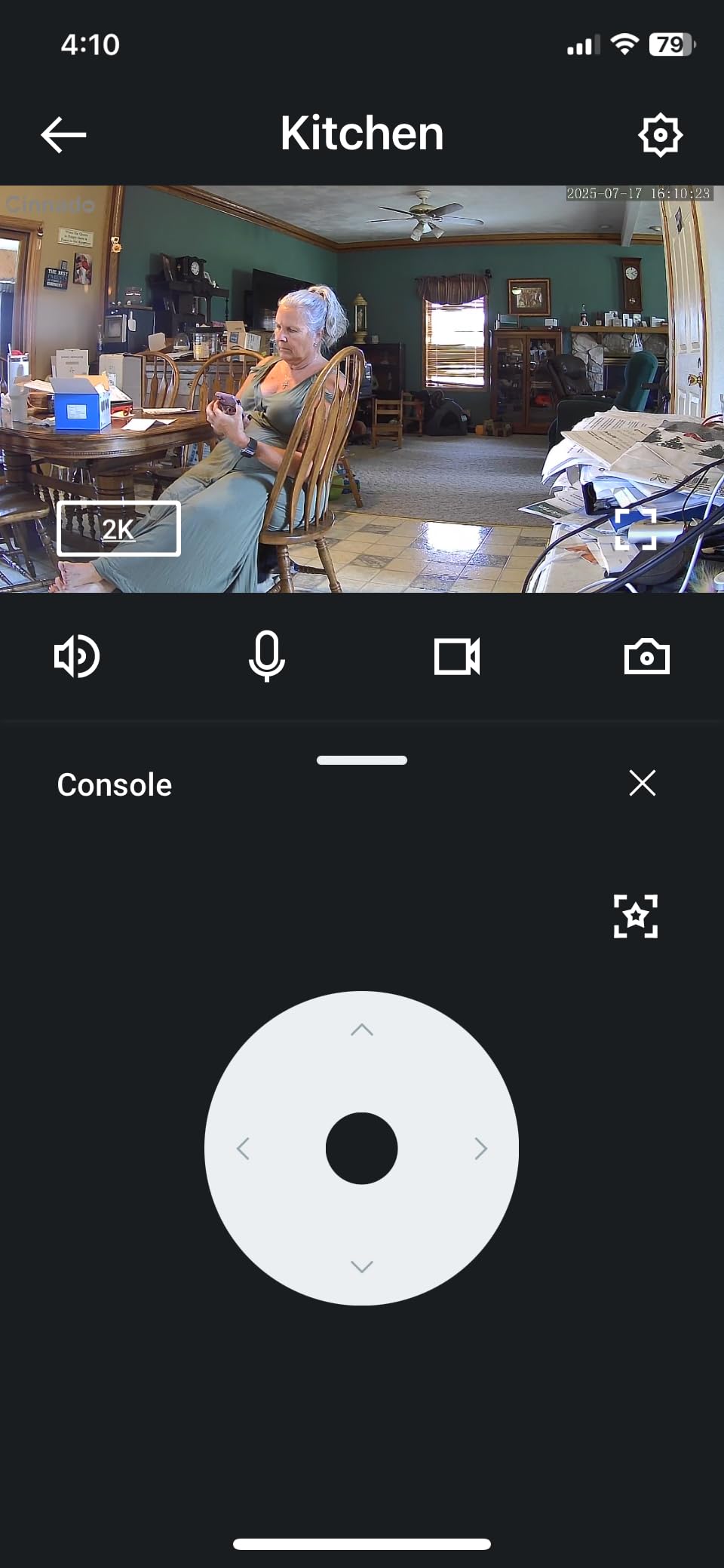Take a snapshot of the feed

click(647, 656)
